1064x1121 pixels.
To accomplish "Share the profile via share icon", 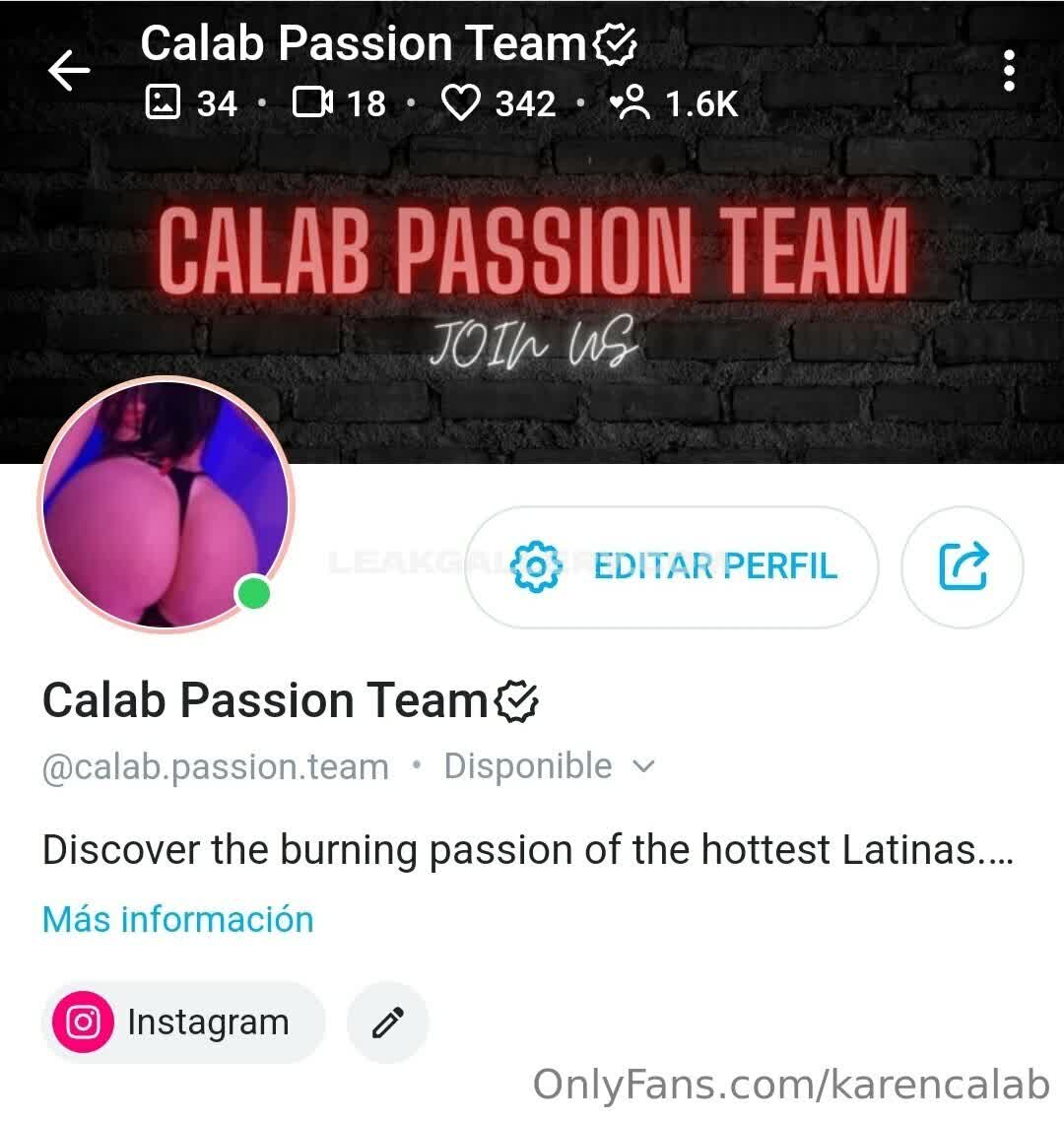I will pos(963,566).
